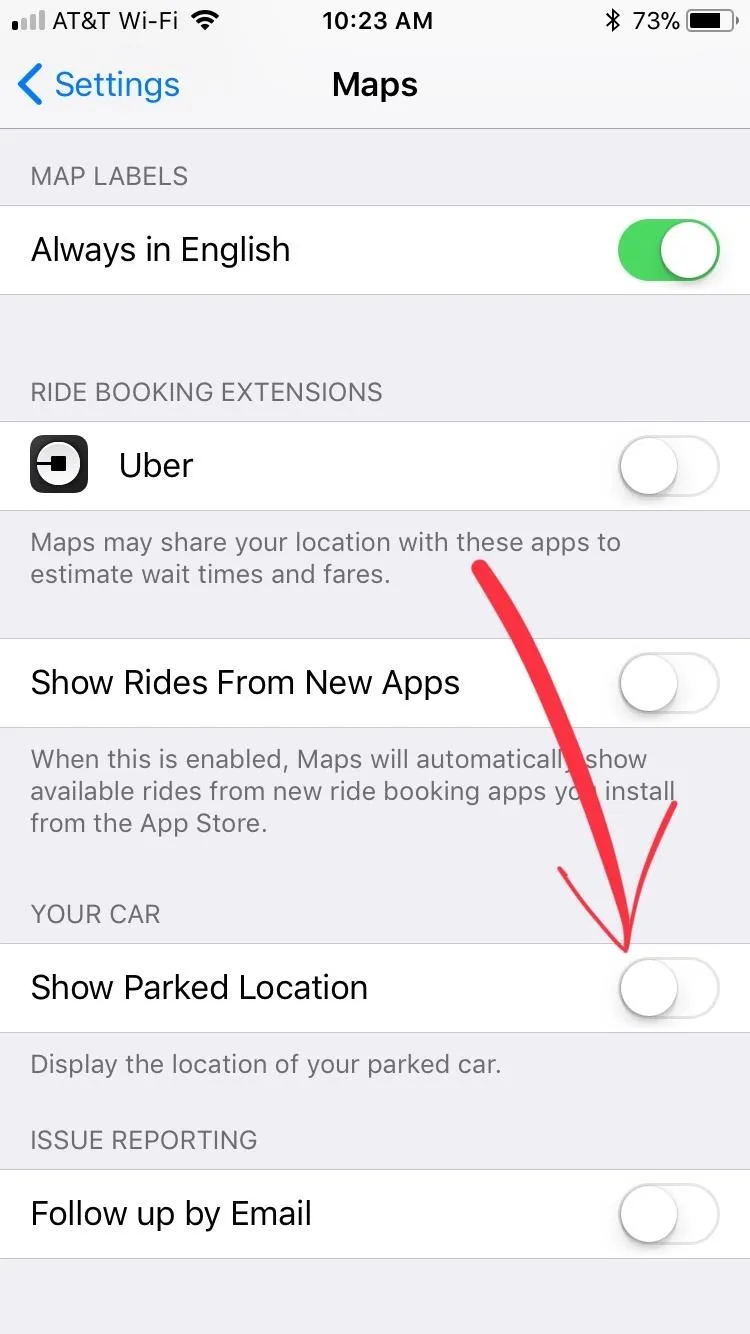750x1334 pixels.
Task: Disable the Always in English toggle
Action: click(669, 250)
